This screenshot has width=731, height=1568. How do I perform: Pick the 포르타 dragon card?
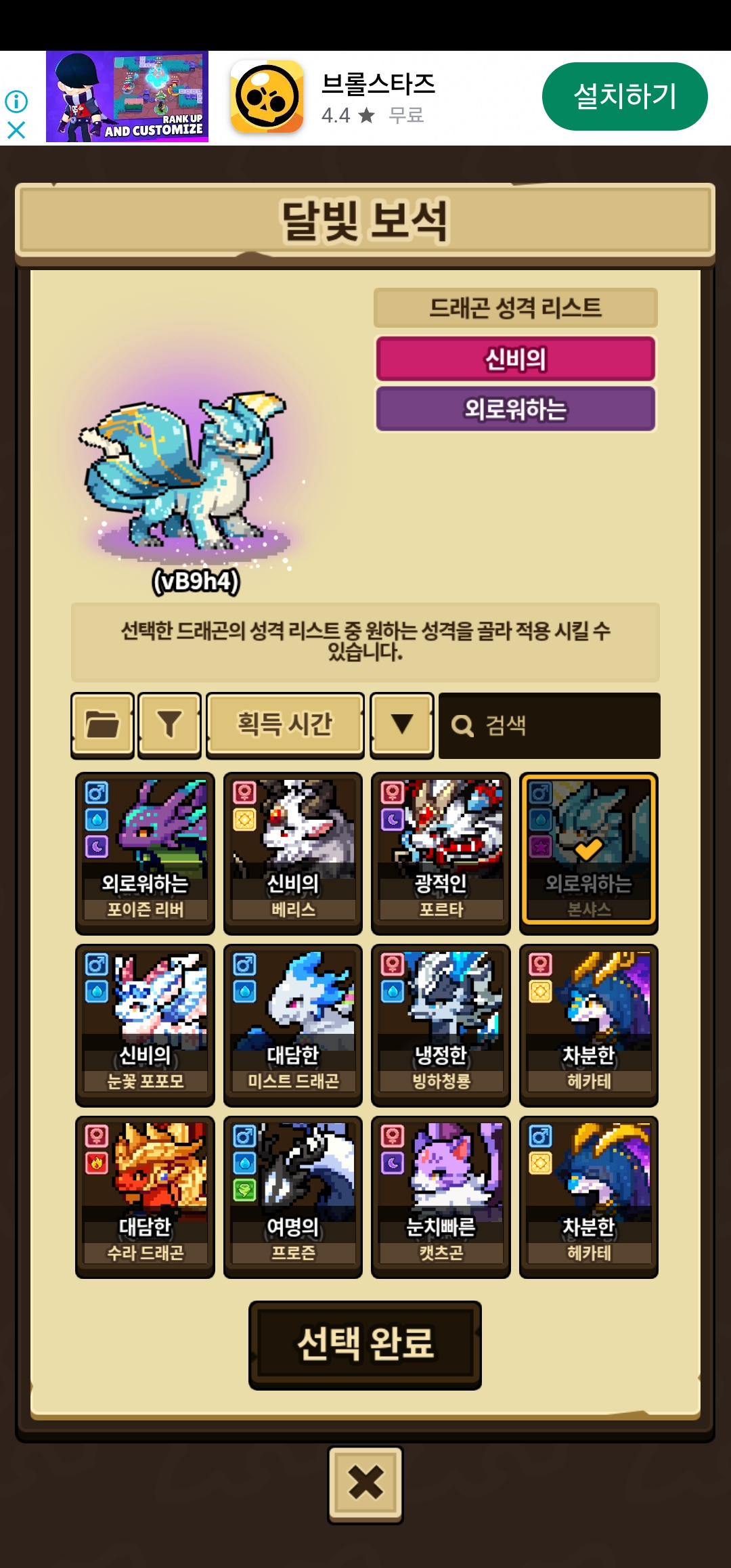tap(441, 853)
